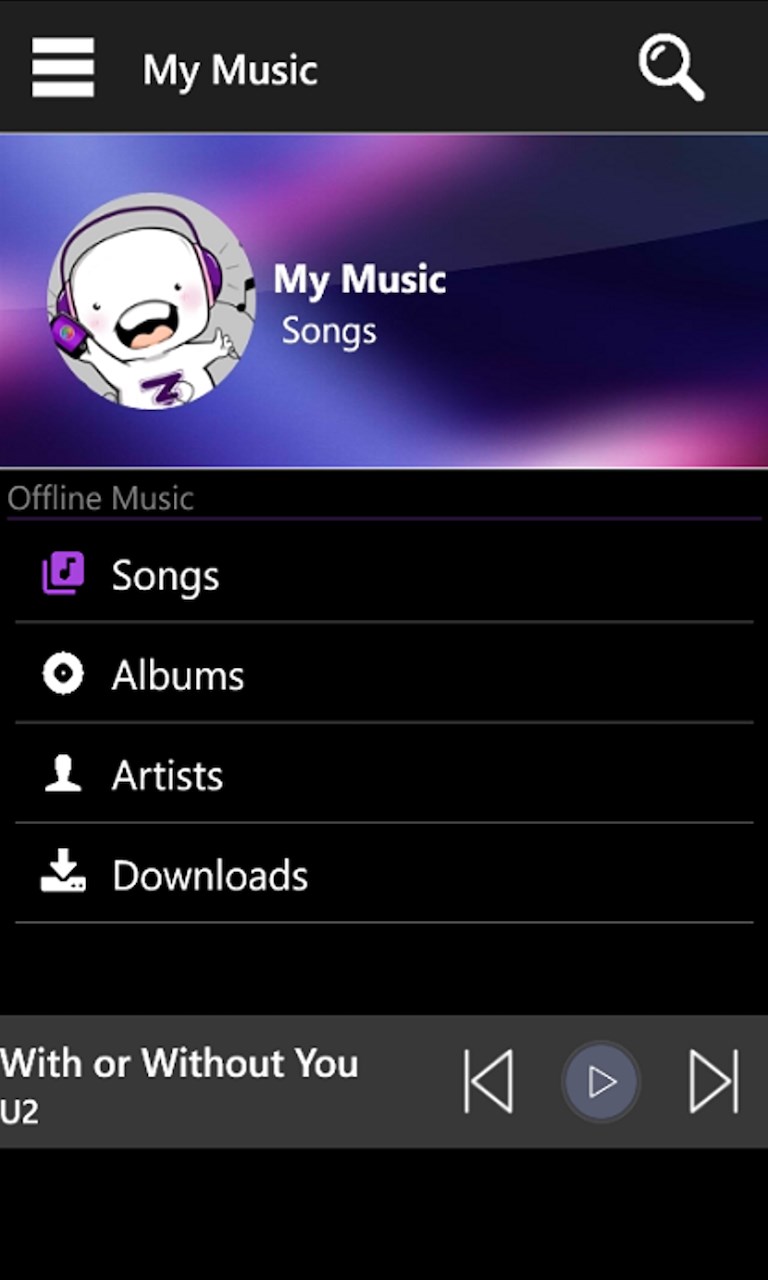The width and height of the screenshot is (768, 1280).
Task: Skip to the next track
Action: [x=714, y=1081]
